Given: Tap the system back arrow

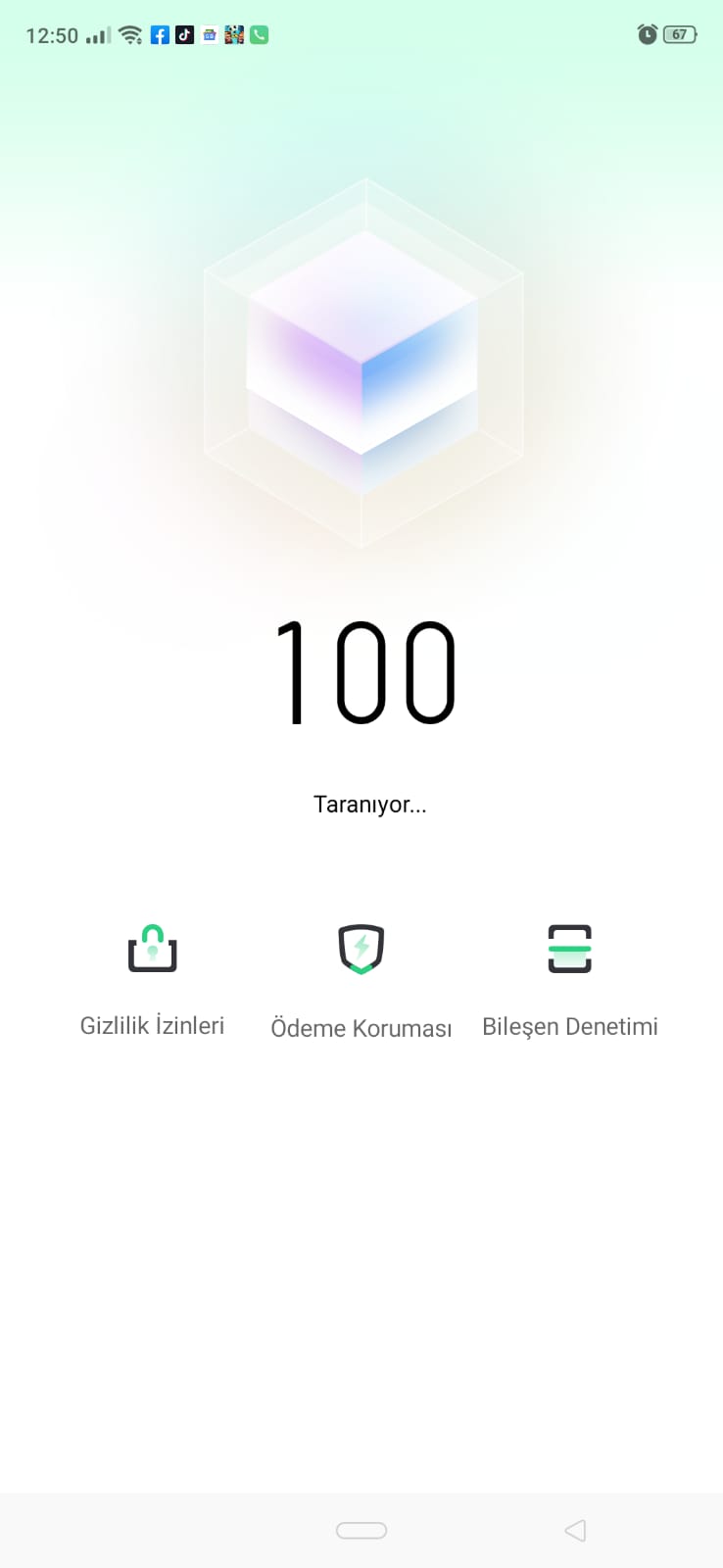Looking at the screenshot, I should 575,1530.
